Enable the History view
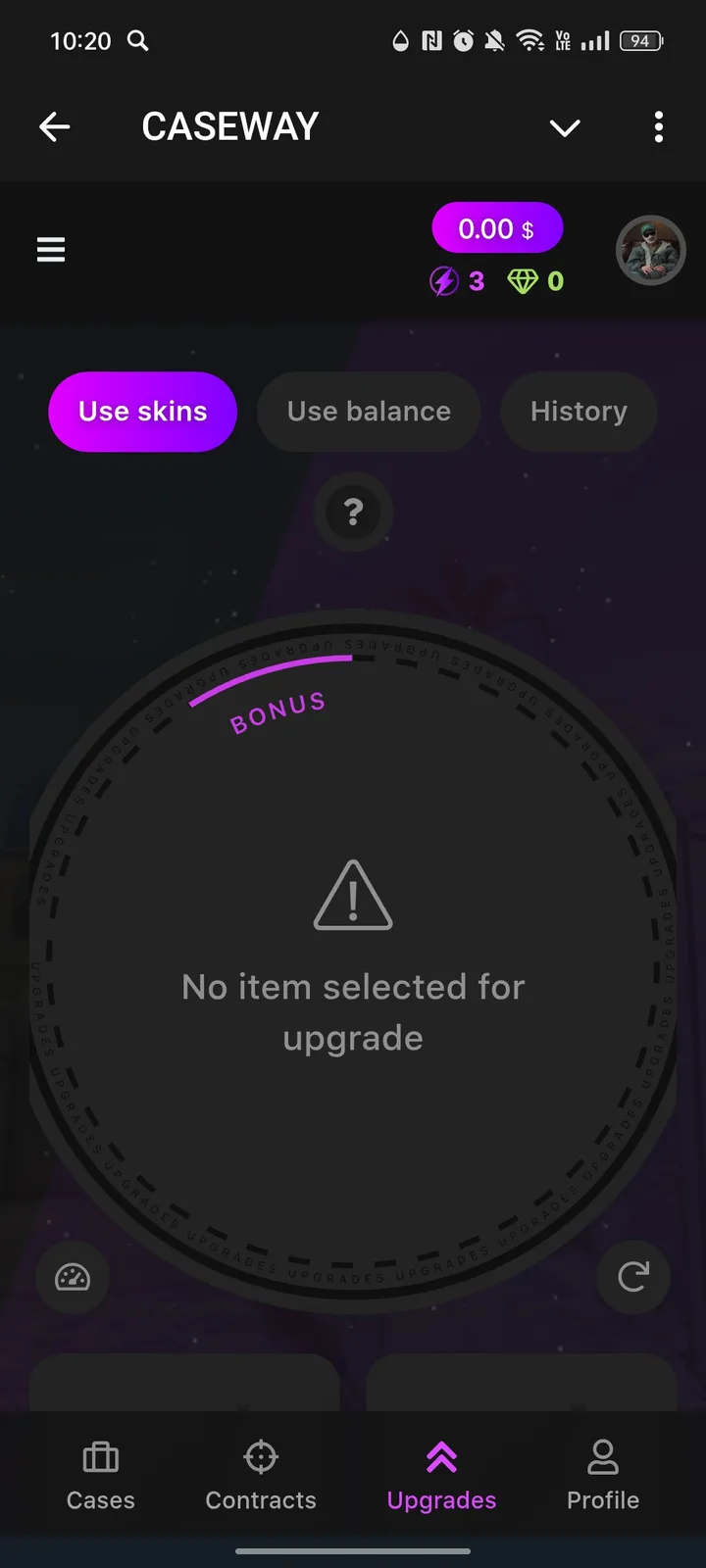This screenshot has height=1568, width=706. (579, 412)
